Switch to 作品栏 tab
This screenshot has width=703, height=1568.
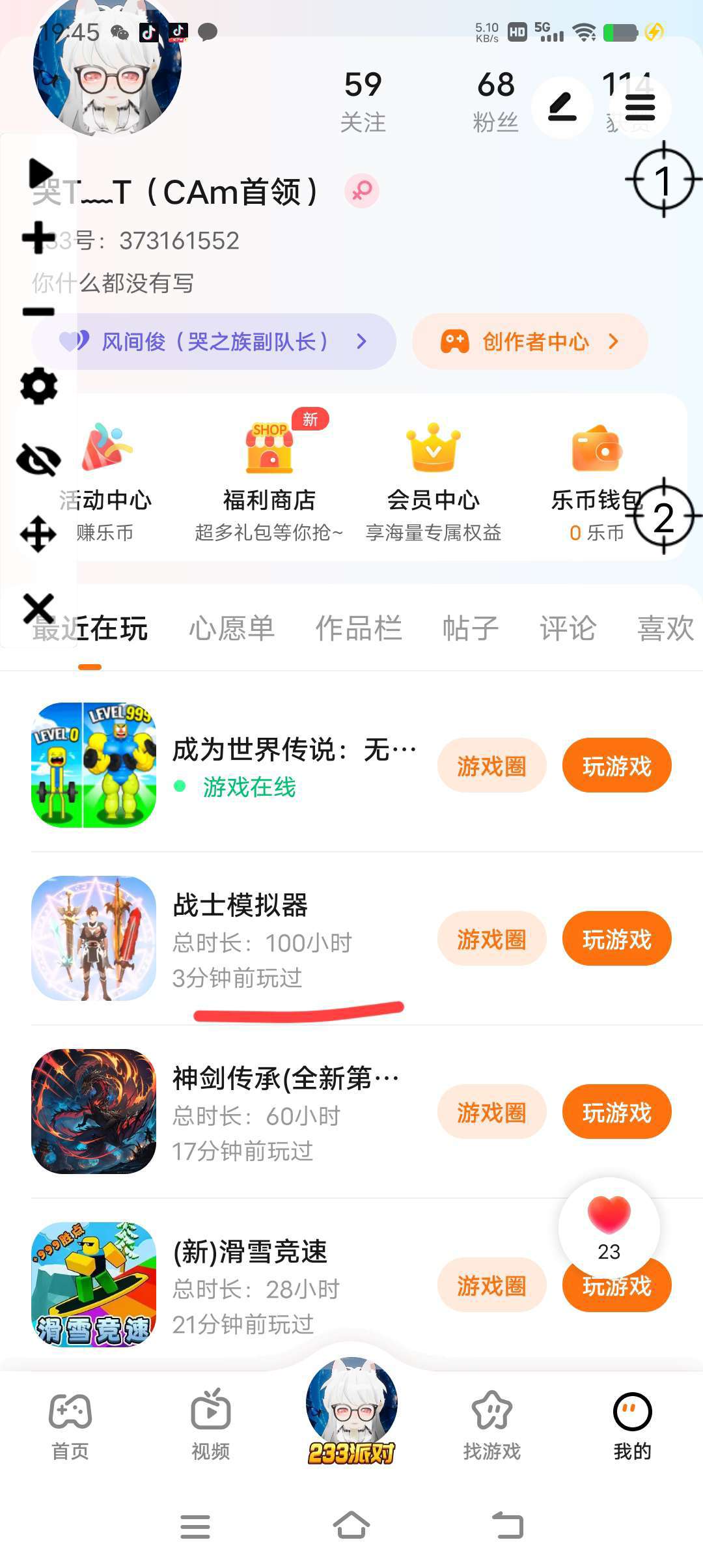pos(358,628)
